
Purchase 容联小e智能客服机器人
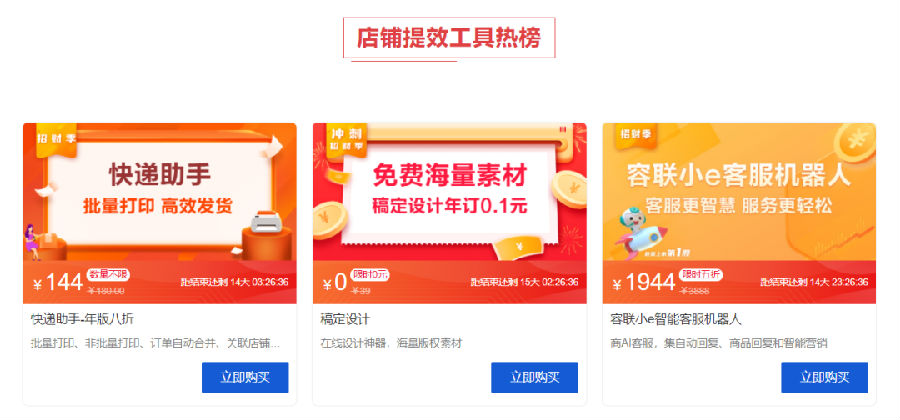[x=824, y=377]
